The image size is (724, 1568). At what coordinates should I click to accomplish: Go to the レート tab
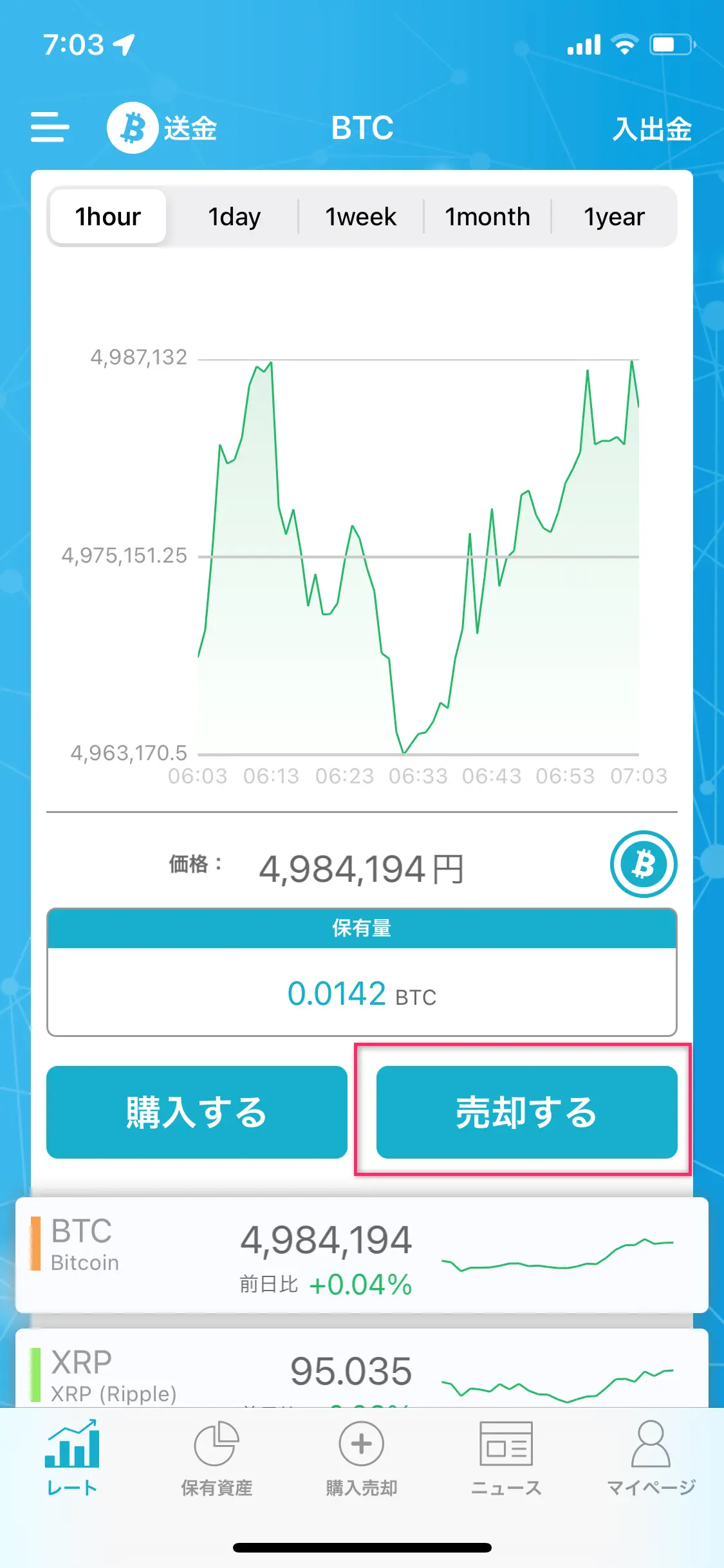coord(72,1459)
